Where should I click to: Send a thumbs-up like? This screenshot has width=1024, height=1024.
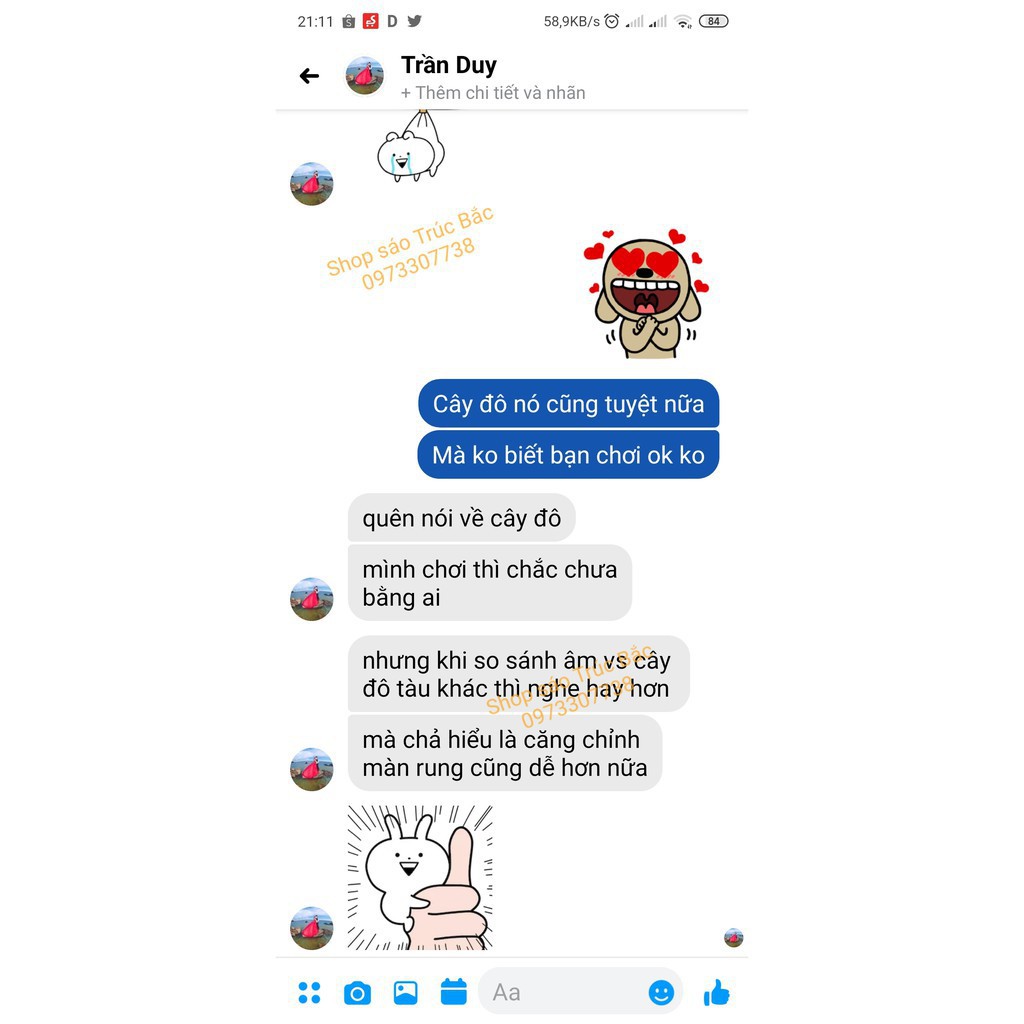pyautogui.click(x=717, y=992)
